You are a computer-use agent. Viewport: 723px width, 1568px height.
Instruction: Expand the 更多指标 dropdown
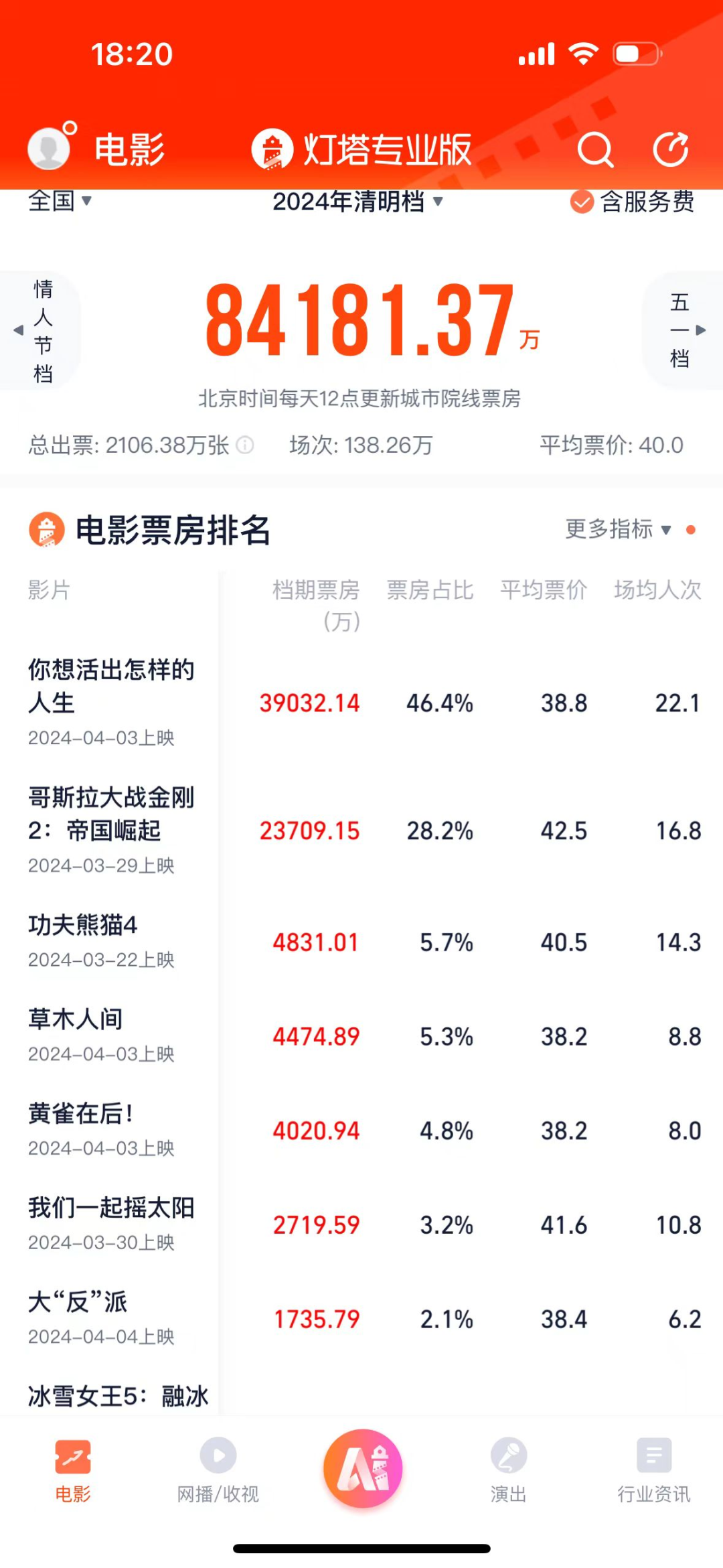tap(618, 529)
